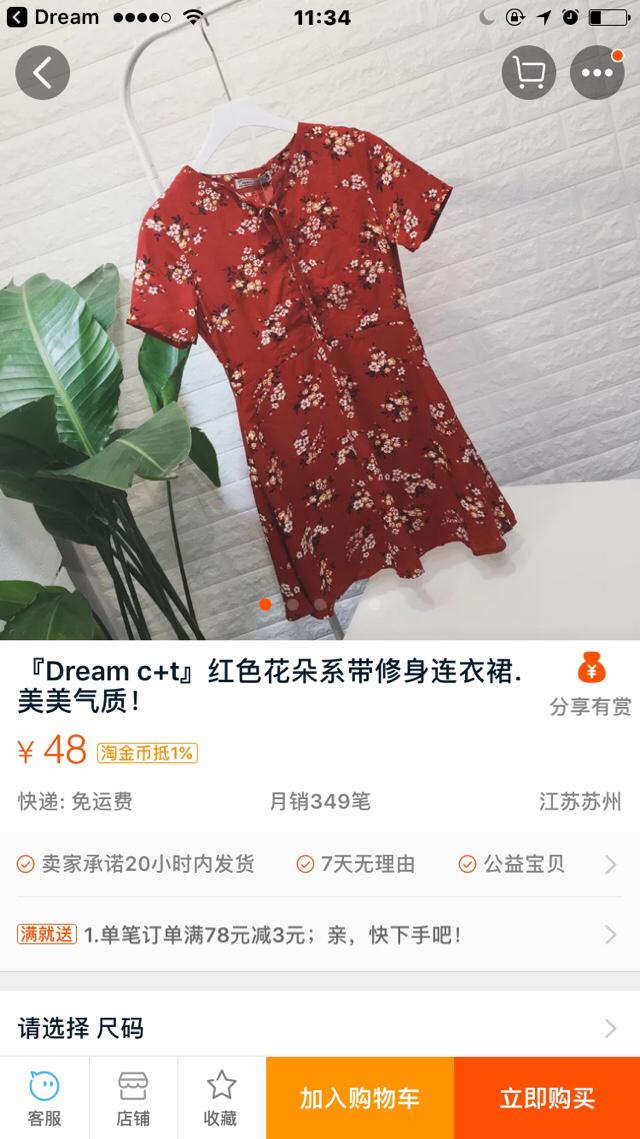Tap 分享有赏 share reward icon
This screenshot has height=1139, width=640.
(590, 685)
